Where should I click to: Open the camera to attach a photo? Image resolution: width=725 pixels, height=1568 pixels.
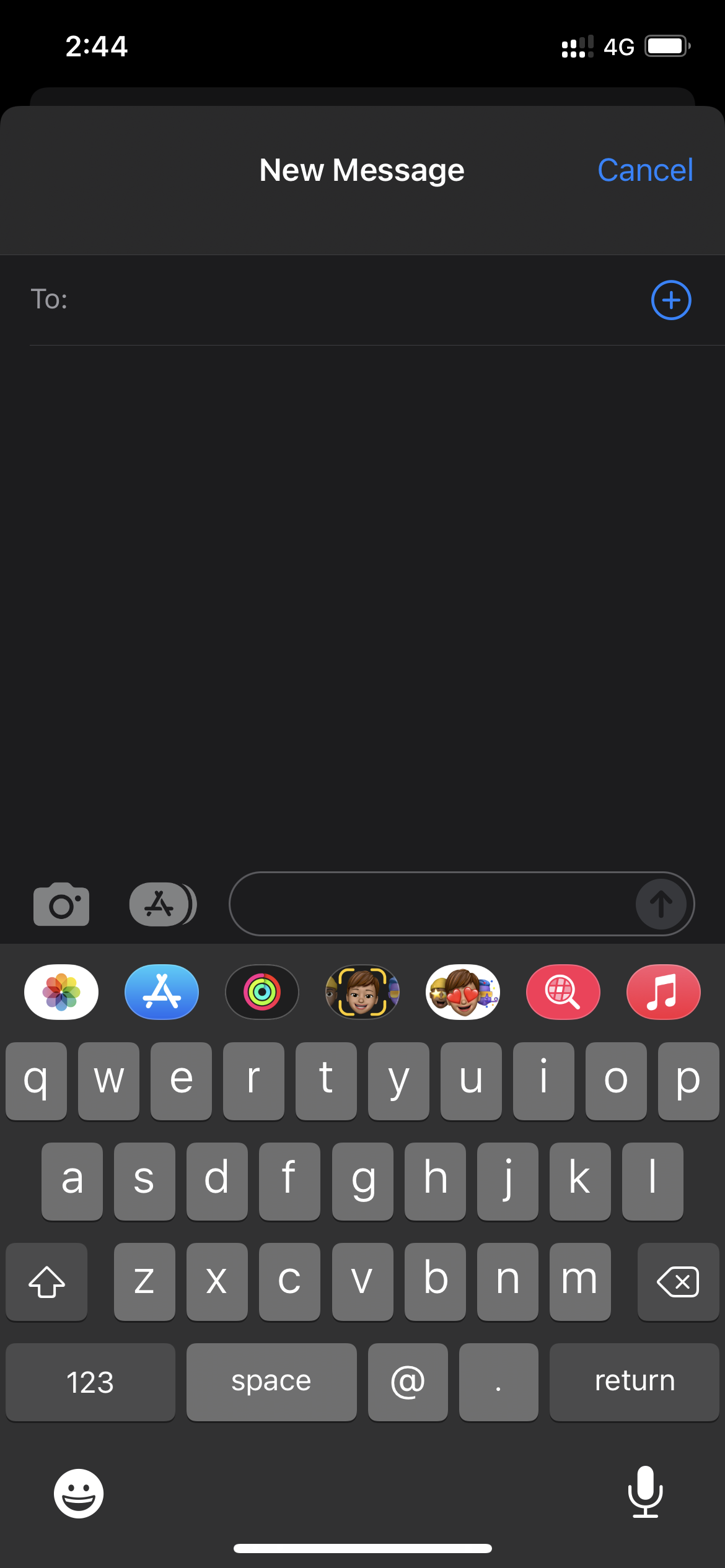tap(61, 904)
